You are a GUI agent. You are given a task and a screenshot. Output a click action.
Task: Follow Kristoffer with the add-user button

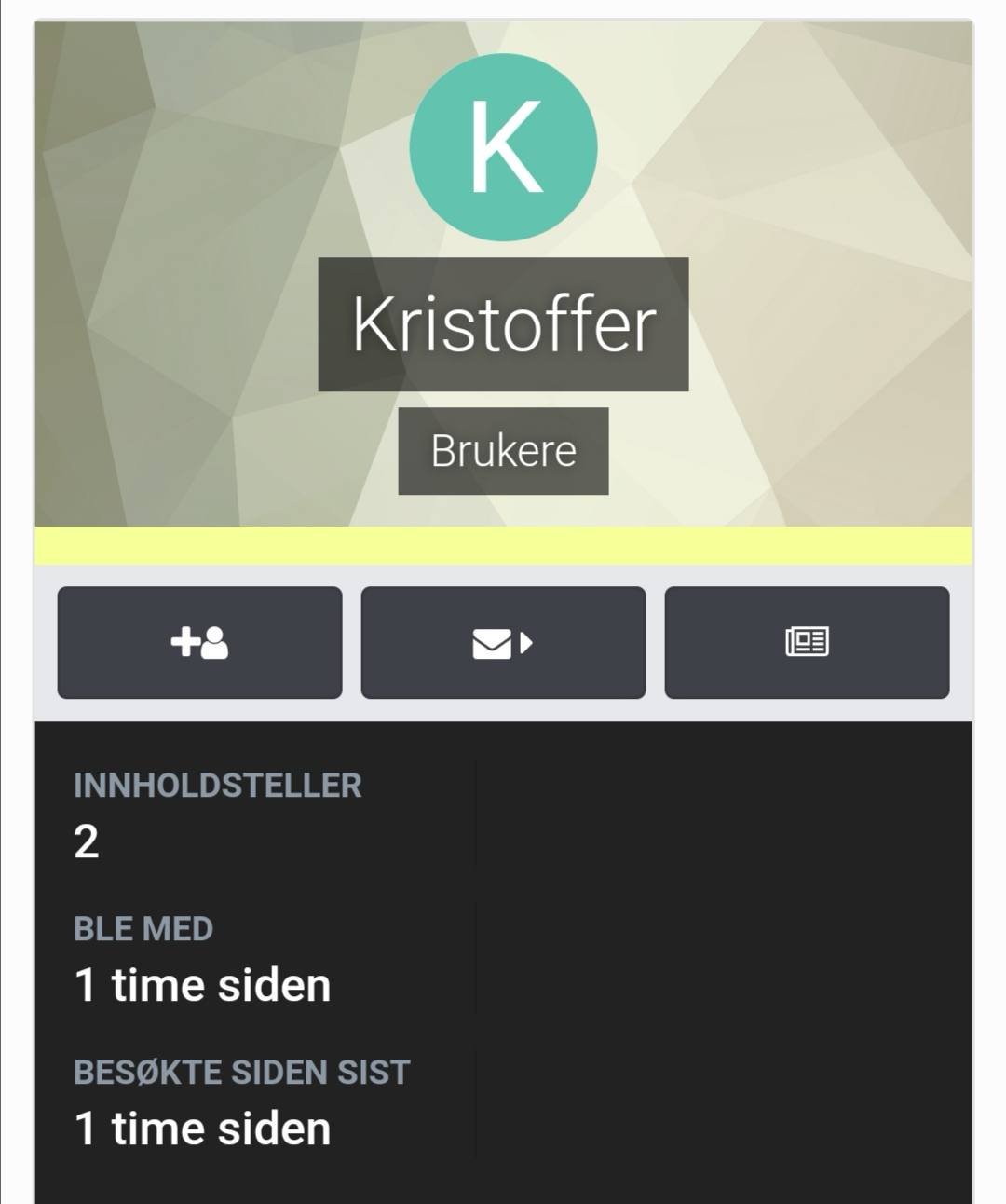tap(199, 642)
